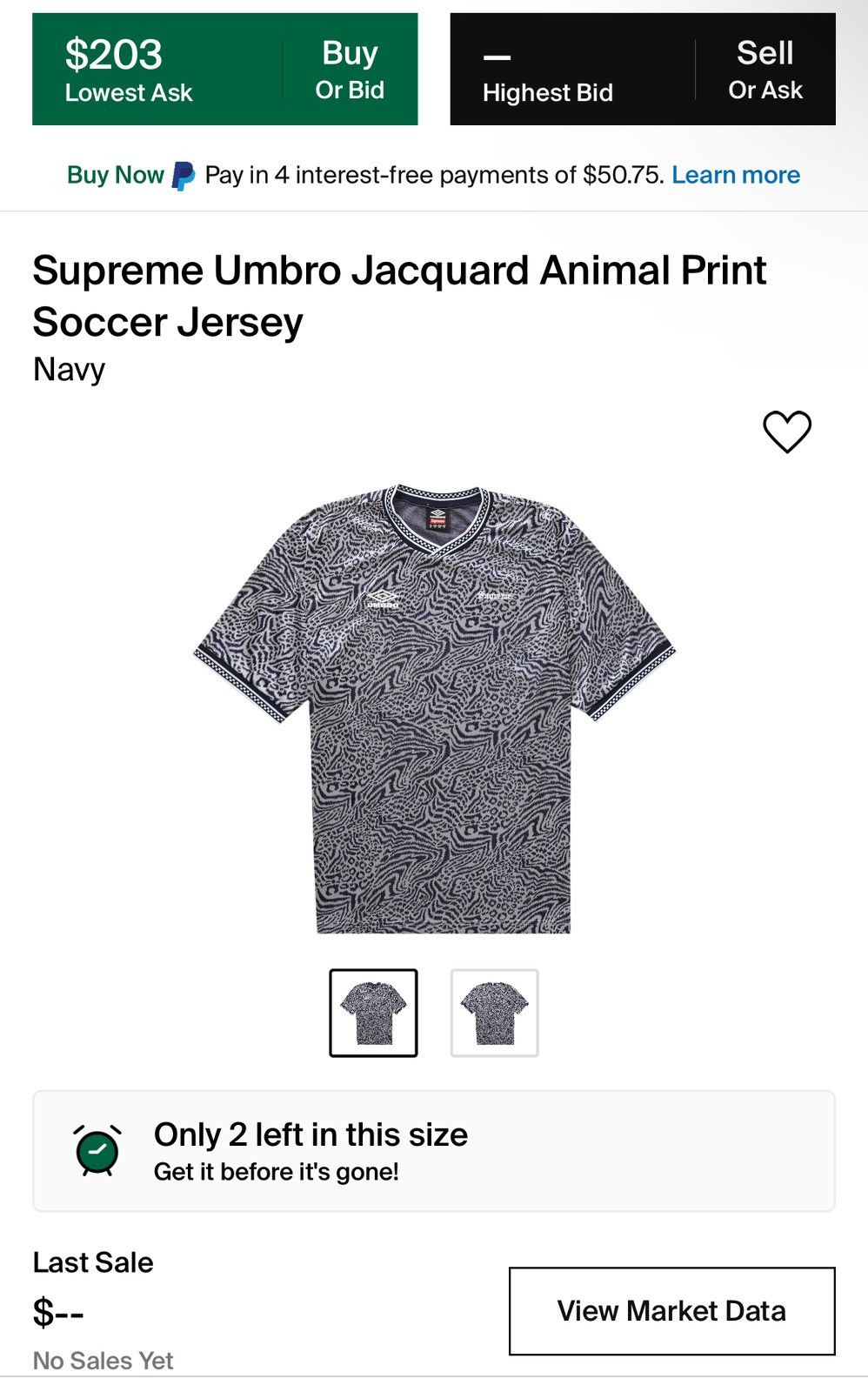
Task: Click the green alarm clock icon
Action: [x=98, y=1148]
